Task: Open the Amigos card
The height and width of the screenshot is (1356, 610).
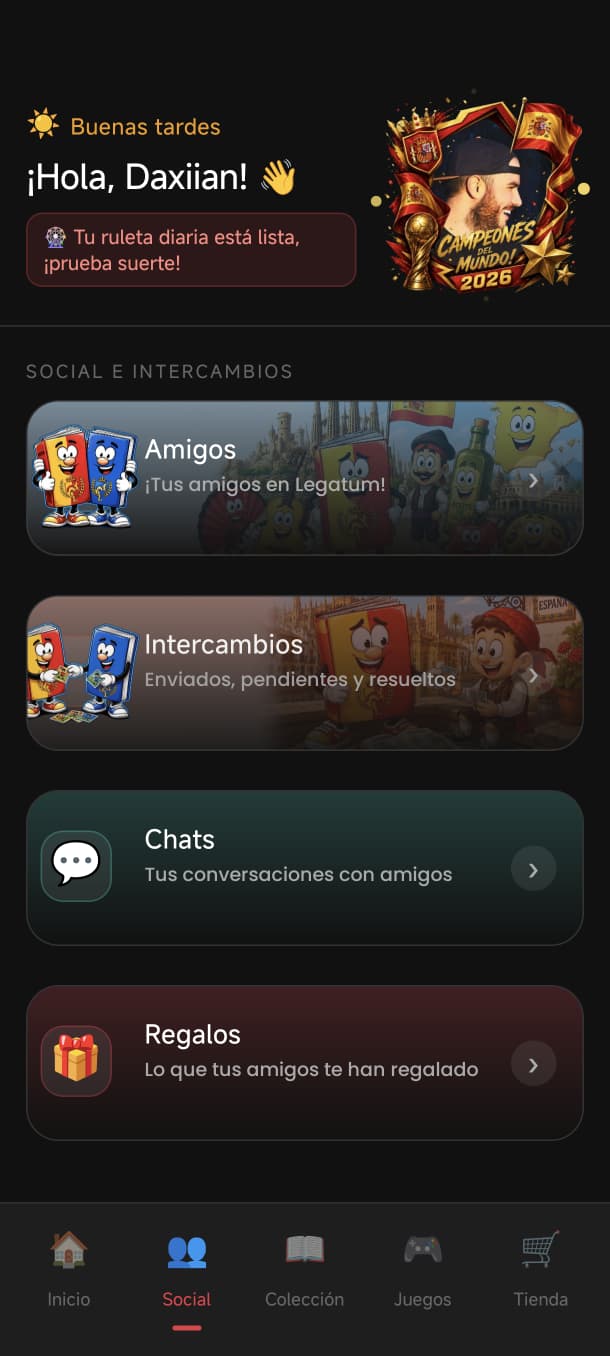Action: [x=304, y=478]
